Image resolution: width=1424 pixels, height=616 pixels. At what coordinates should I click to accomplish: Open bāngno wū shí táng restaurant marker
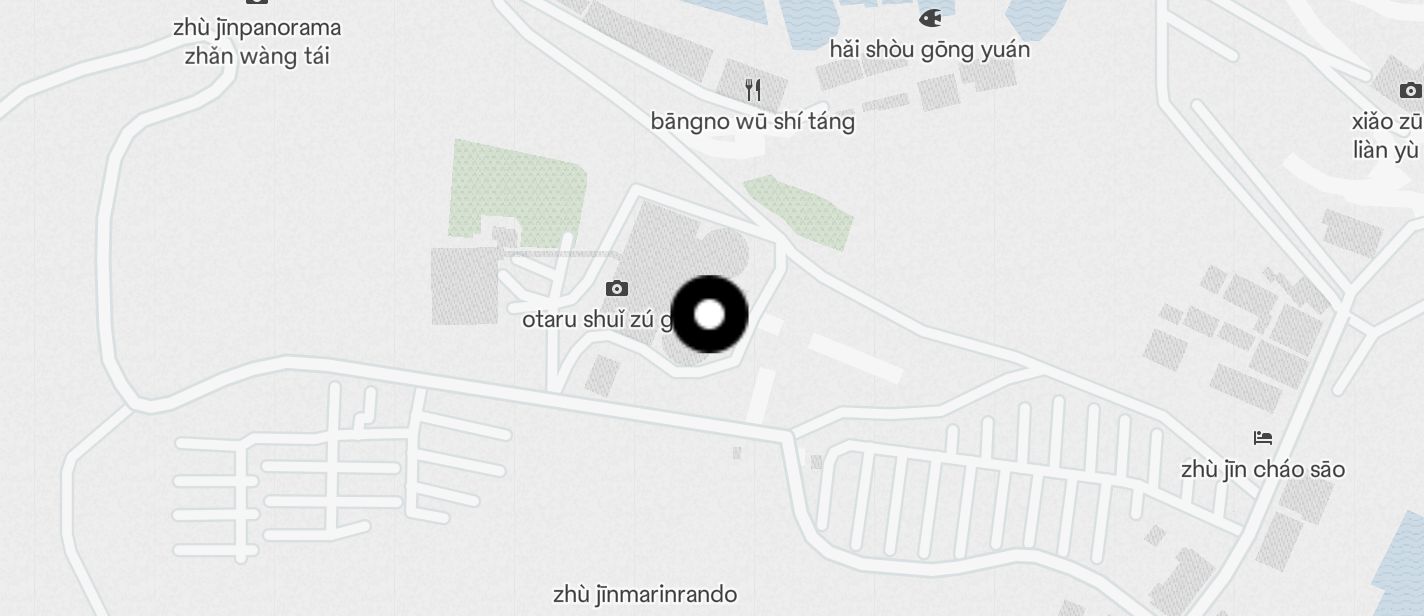pyautogui.click(x=753, y=91)
